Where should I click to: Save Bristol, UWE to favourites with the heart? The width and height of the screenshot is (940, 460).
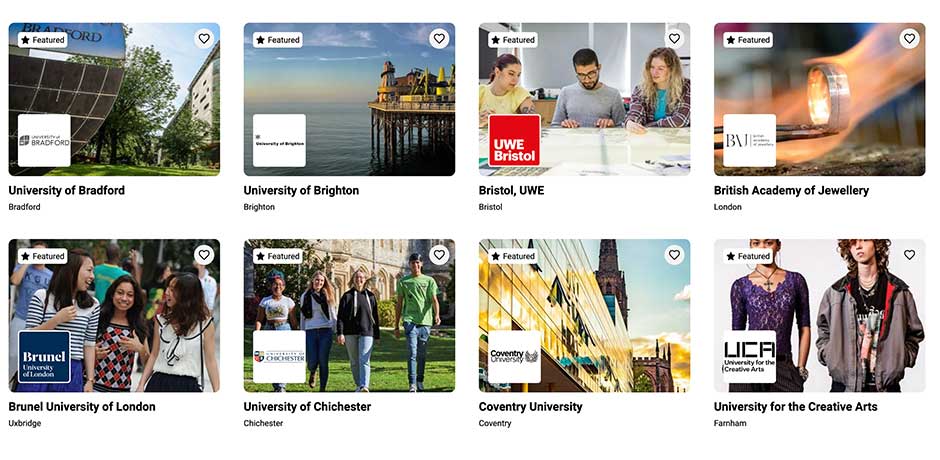(x=674, y=39)
